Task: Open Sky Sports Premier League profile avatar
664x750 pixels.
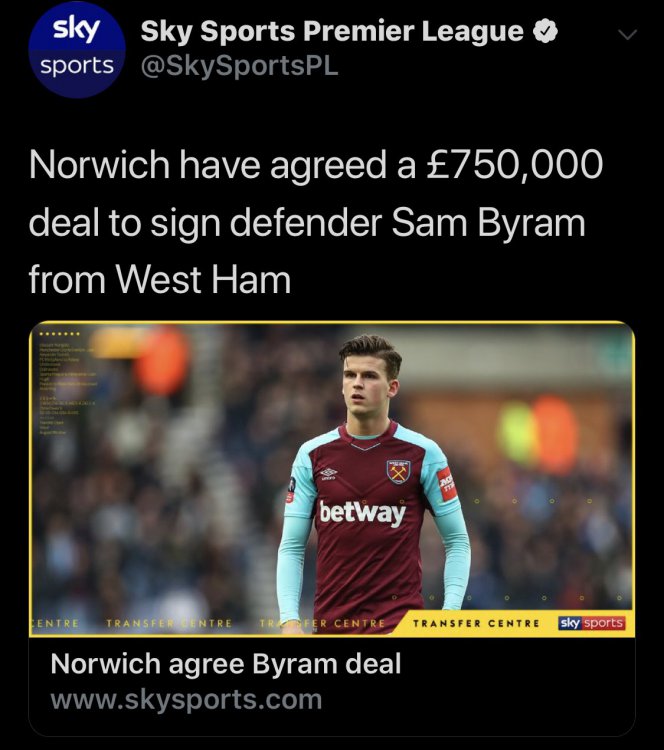Action: click(77, 49)
